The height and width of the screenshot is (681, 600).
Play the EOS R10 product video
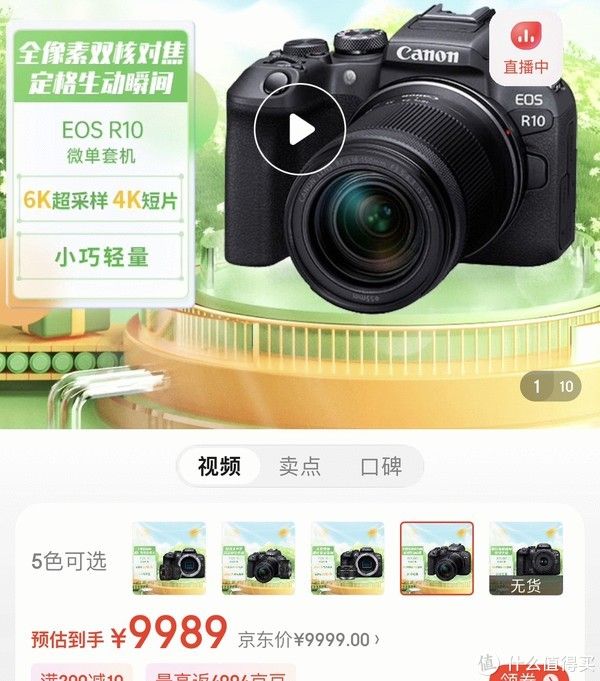pyautogui.click(x=299, y=129)
